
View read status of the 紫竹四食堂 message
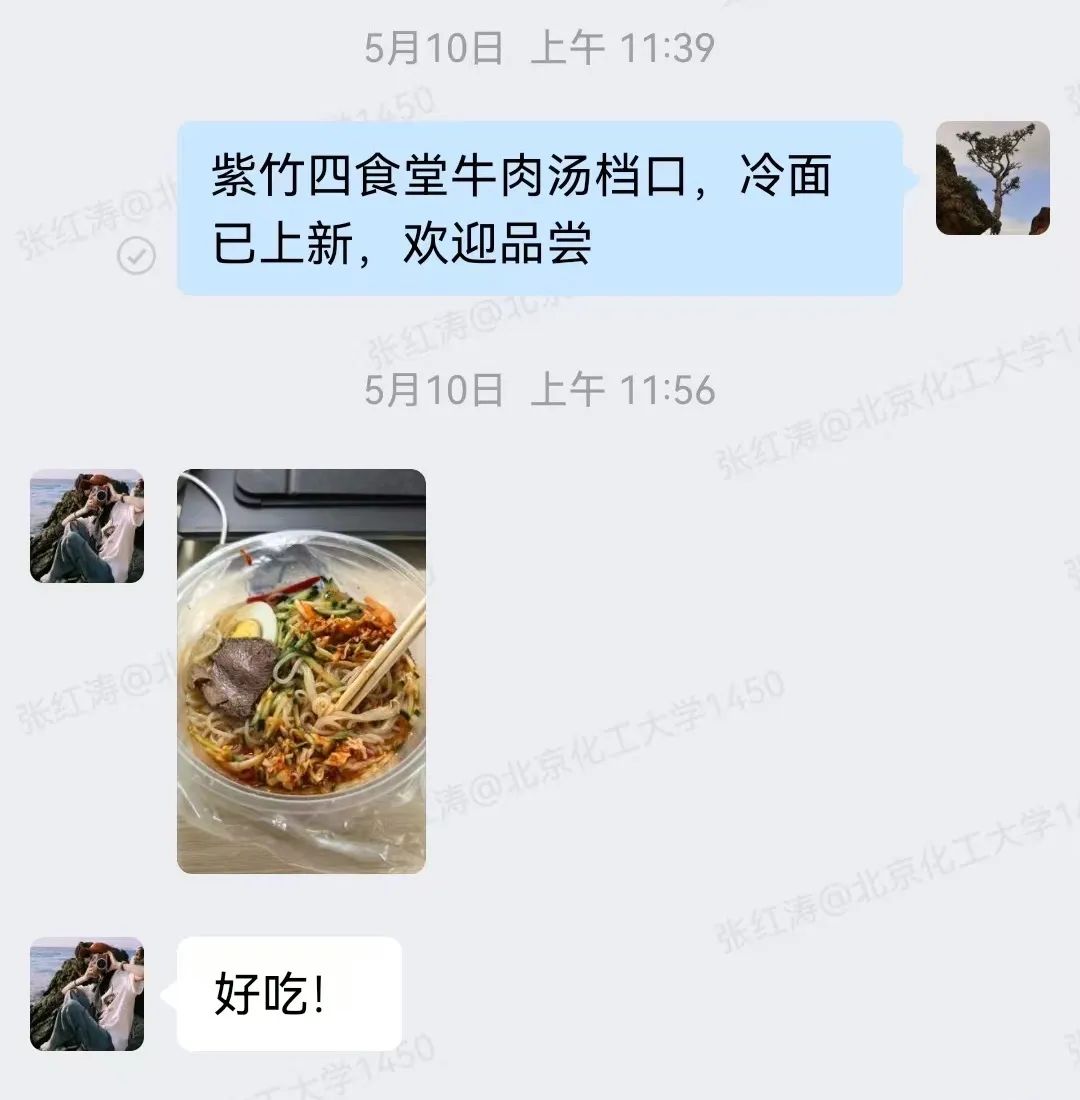click(x=136, y=256)
